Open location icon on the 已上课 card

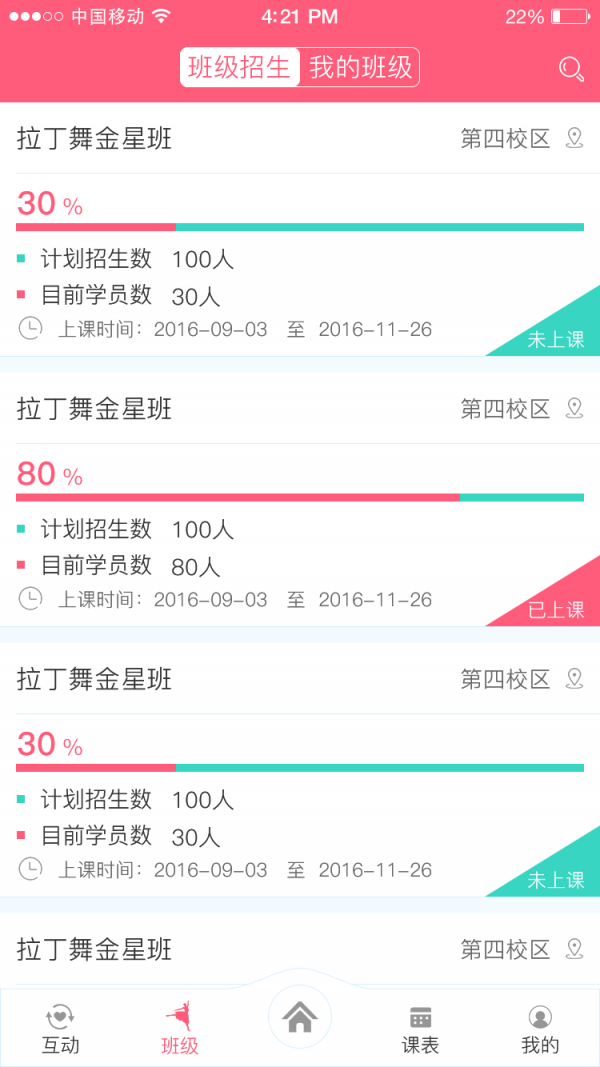pyautogui.click(x=574, y=408)
